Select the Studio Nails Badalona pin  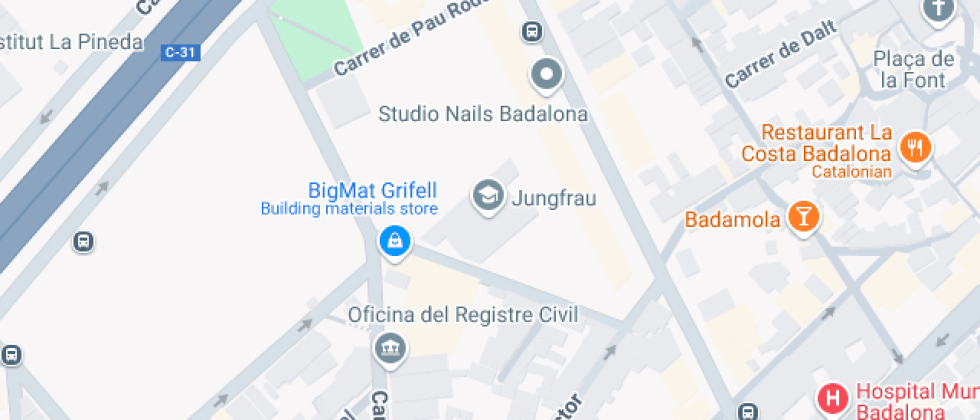click(x=546, y=73)
